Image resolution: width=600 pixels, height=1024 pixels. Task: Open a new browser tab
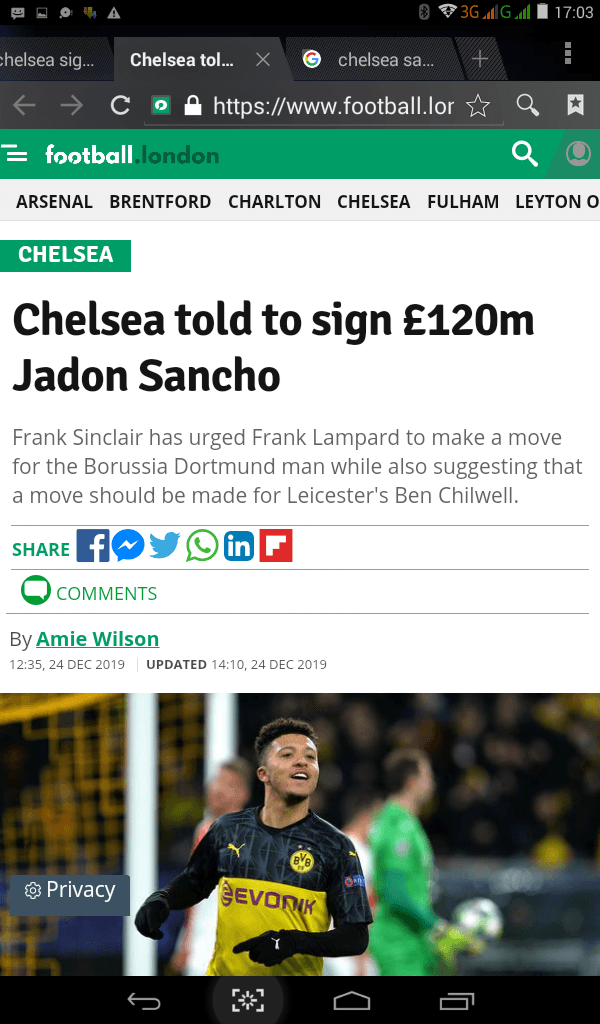[x=480, y=59]
